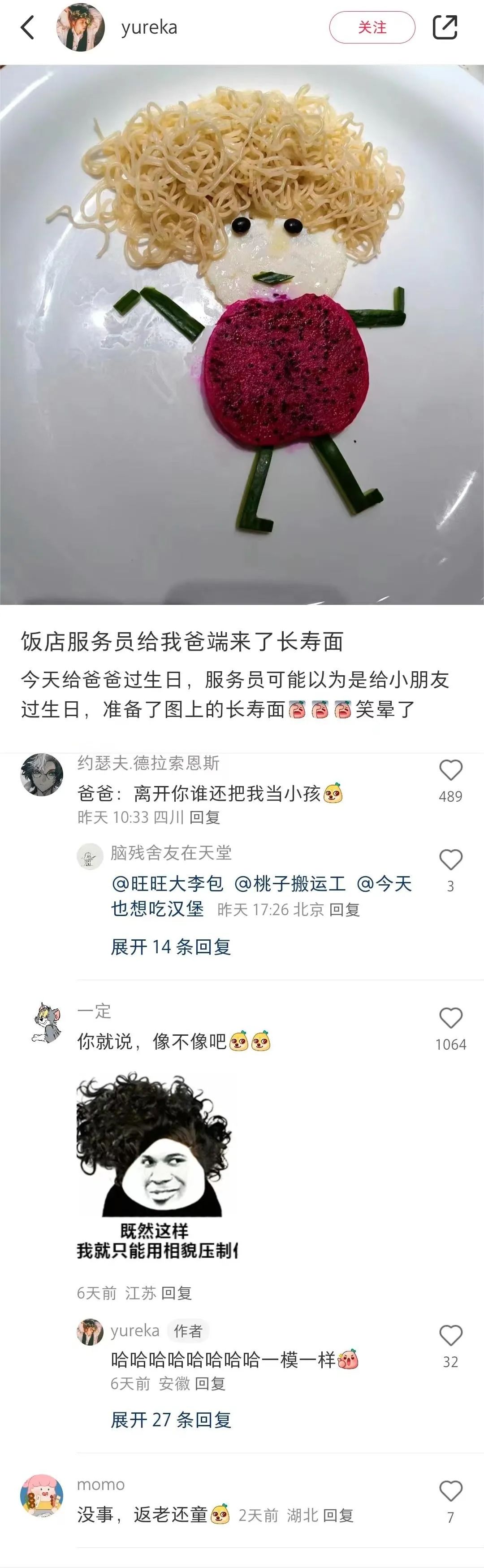The image size is (484, 1568).
Task: Like 一定's comment with 1064 likes
Action: coord(450,1018)
